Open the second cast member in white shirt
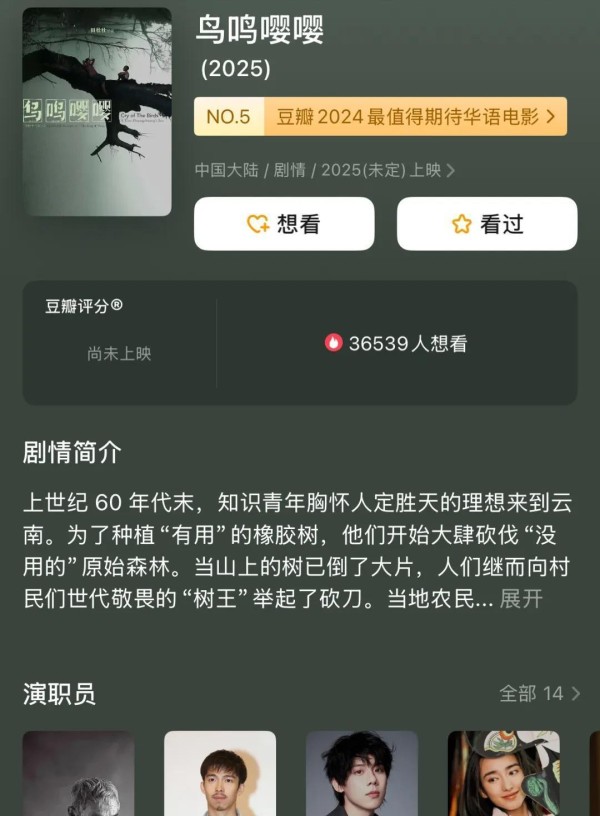600x816 pixels. [x=220, y=773]
